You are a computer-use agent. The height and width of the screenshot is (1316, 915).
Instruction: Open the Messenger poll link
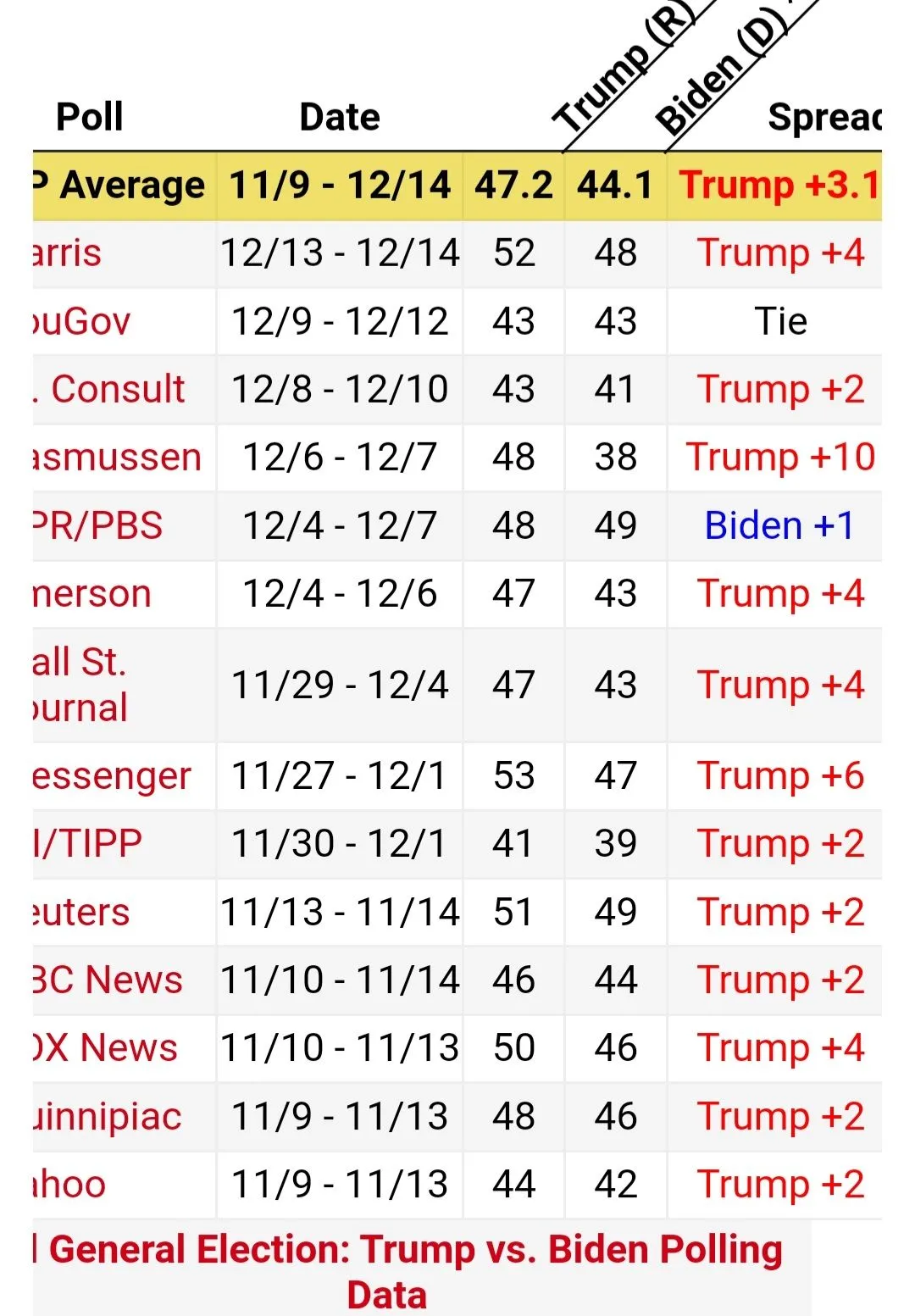tap(112, 776)
